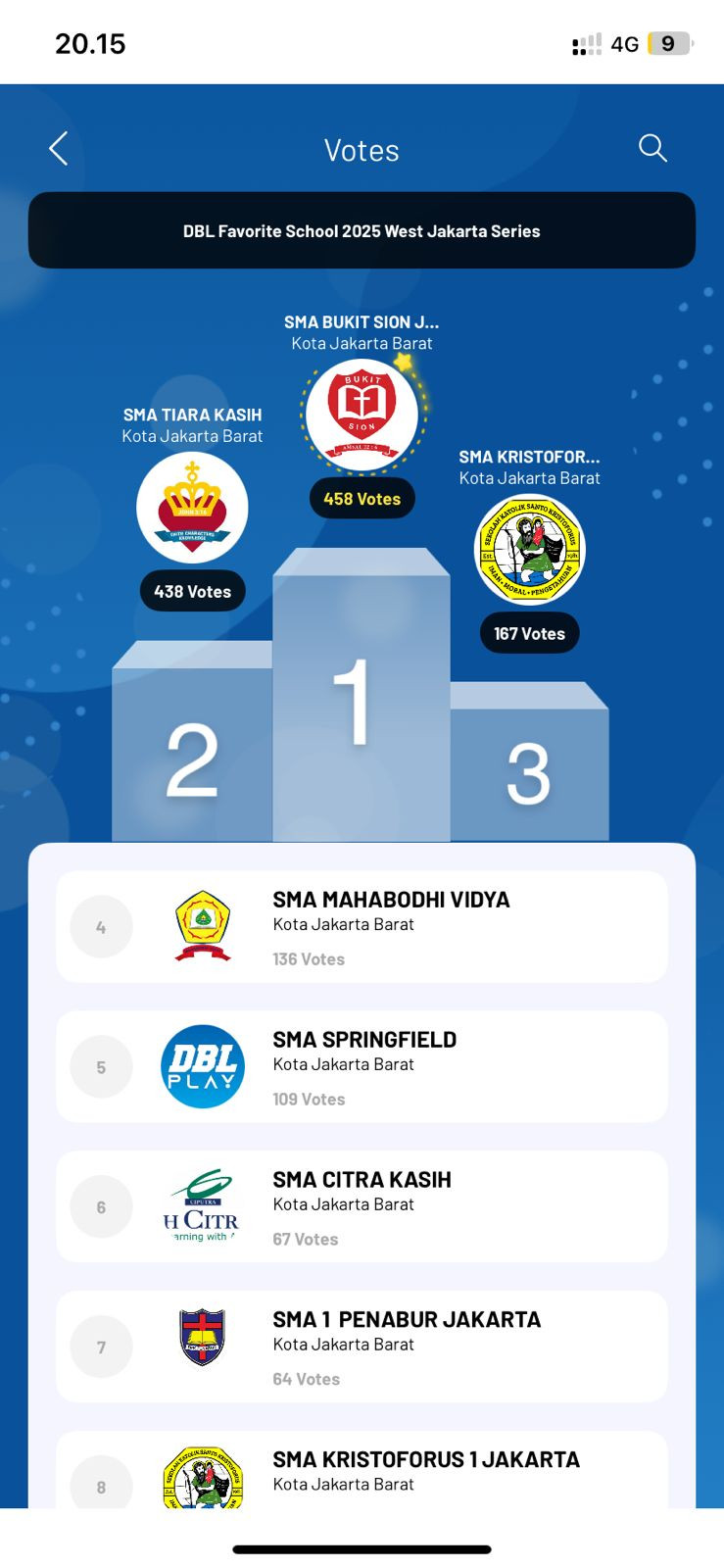724x1568 pixels.
Task: Tap the SMA Citra Kasih row
Action: (x=362, y=1207)
